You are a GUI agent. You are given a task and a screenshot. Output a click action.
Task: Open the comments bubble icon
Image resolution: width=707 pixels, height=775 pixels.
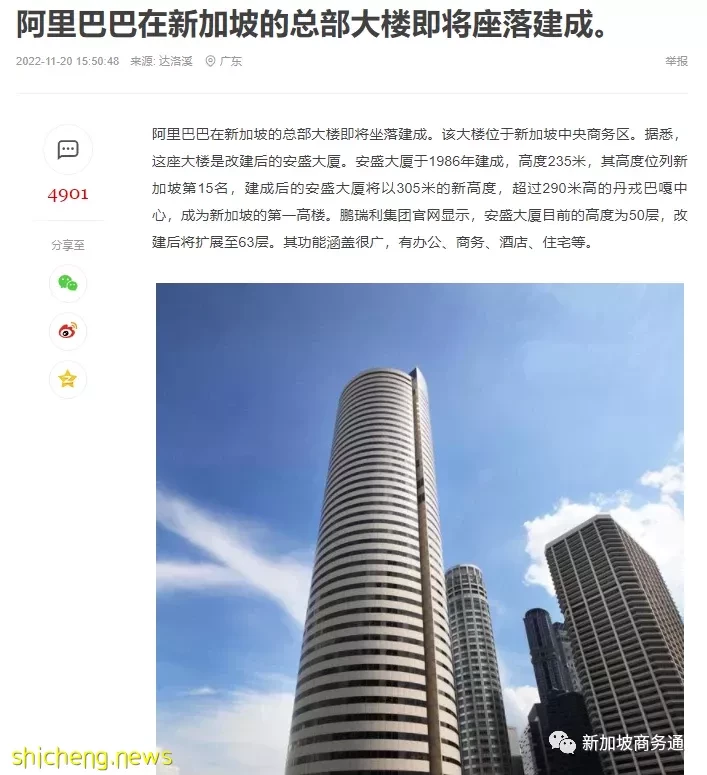68,151
